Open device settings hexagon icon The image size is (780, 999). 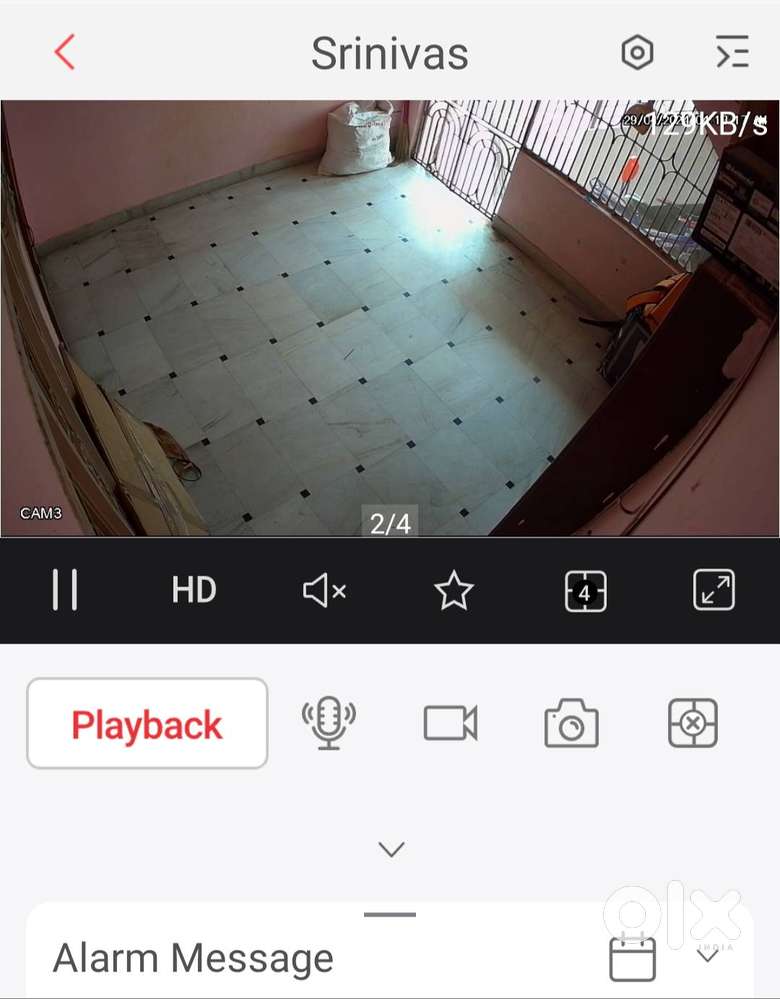coord(637,52)
